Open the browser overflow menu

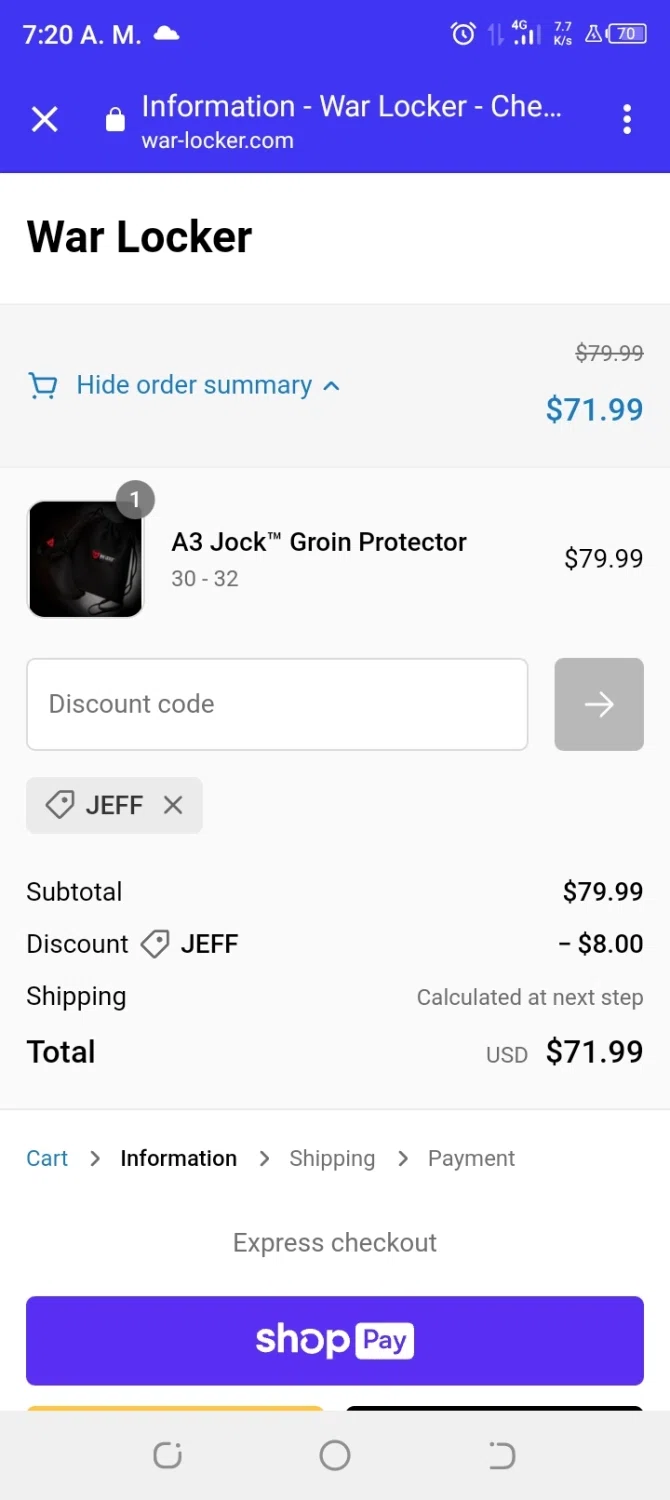pos(627,119)
